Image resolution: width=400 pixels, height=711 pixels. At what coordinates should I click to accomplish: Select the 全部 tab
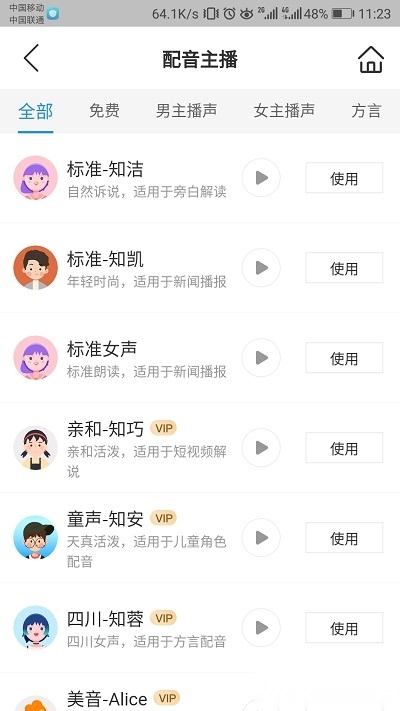36,111
